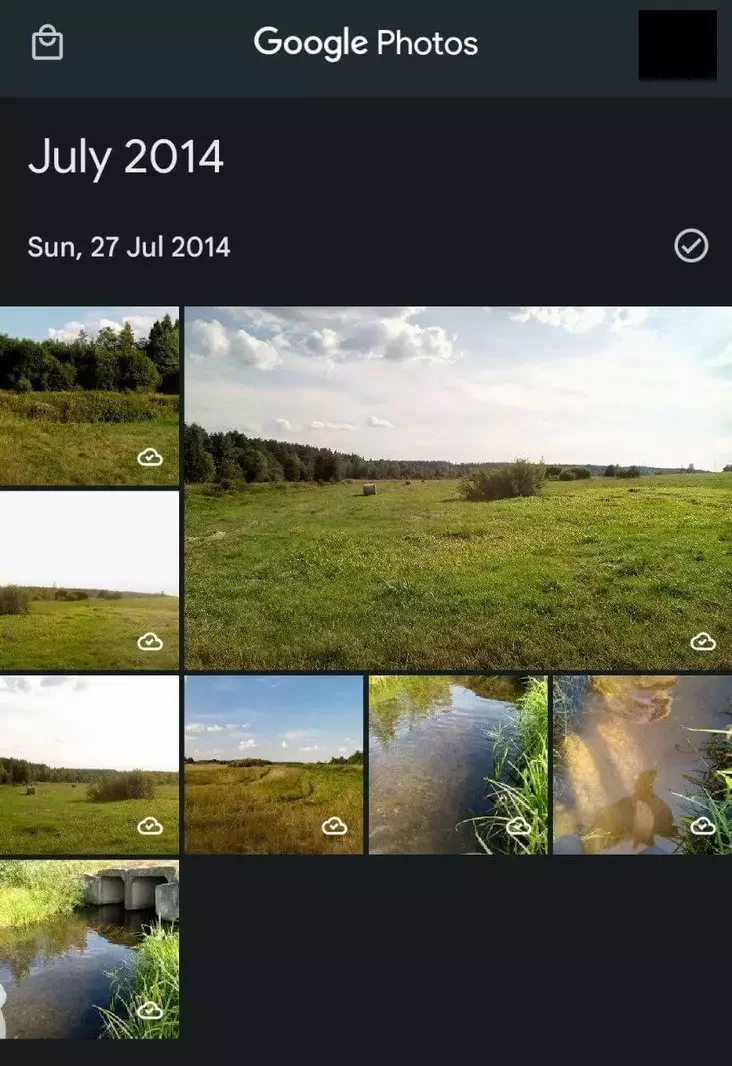Open the photo with shadow on water
This screenshot has width=732, height=1066.
(642, 765)
